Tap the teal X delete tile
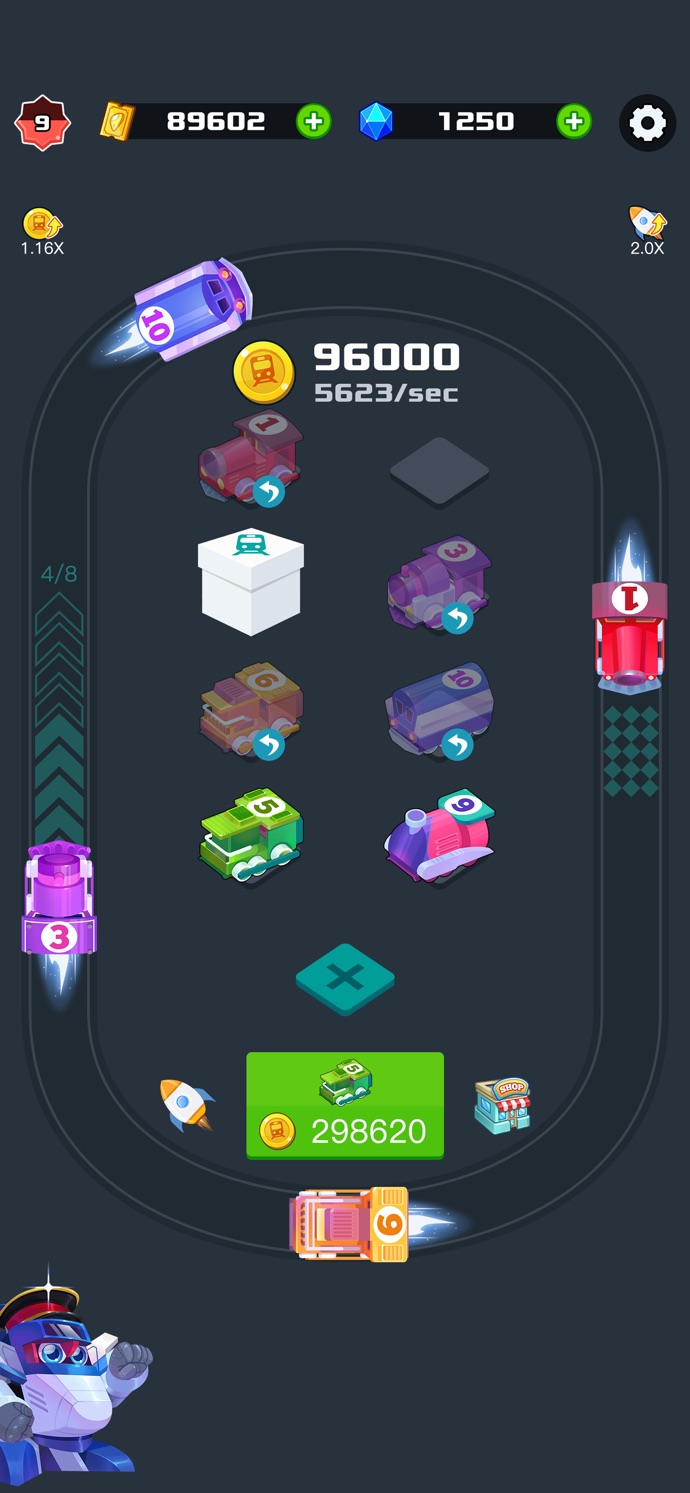Viewport: 690px width, 1493px height. coord(345,978)
